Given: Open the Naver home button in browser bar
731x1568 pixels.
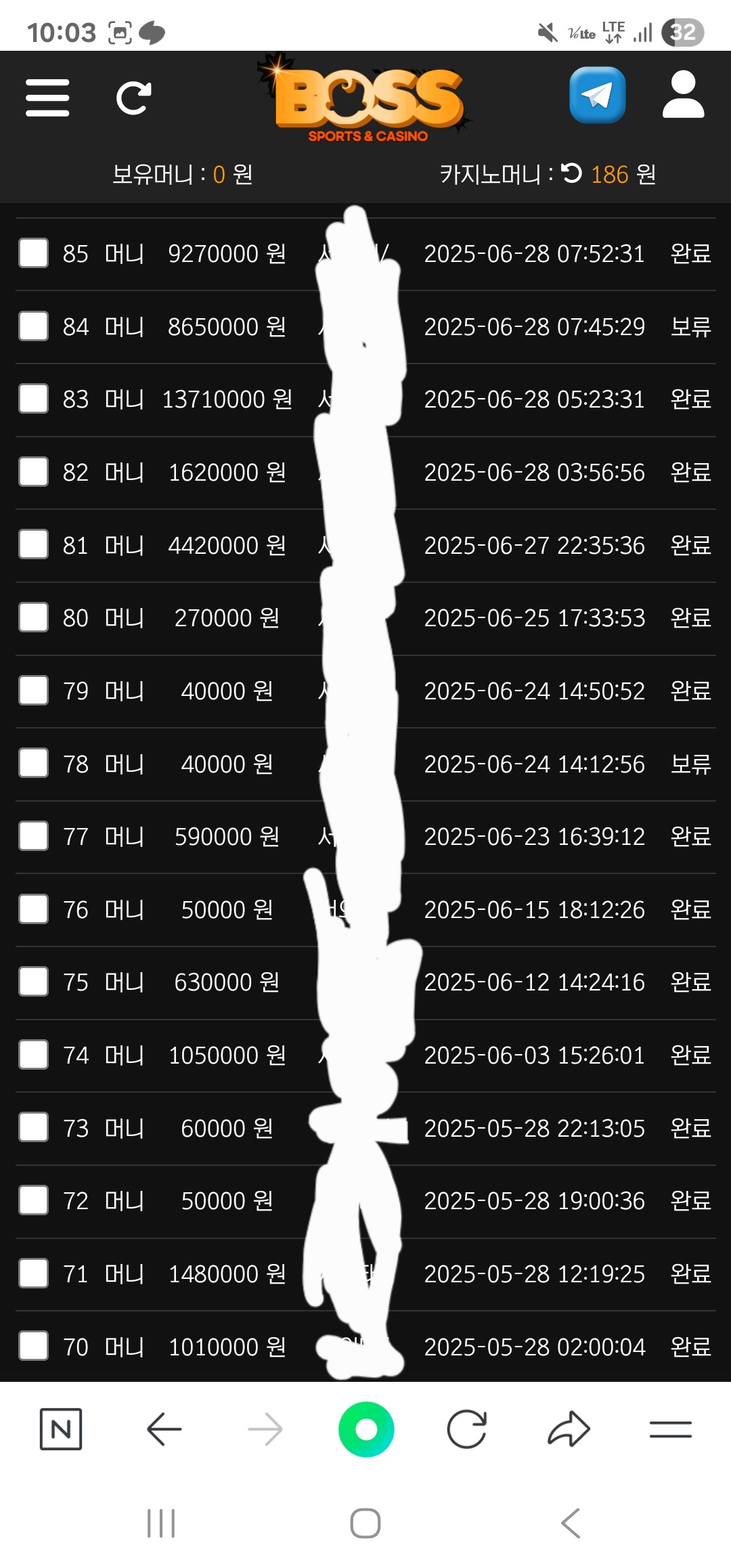Looking at the screenshot, I should click(61, 1429).
